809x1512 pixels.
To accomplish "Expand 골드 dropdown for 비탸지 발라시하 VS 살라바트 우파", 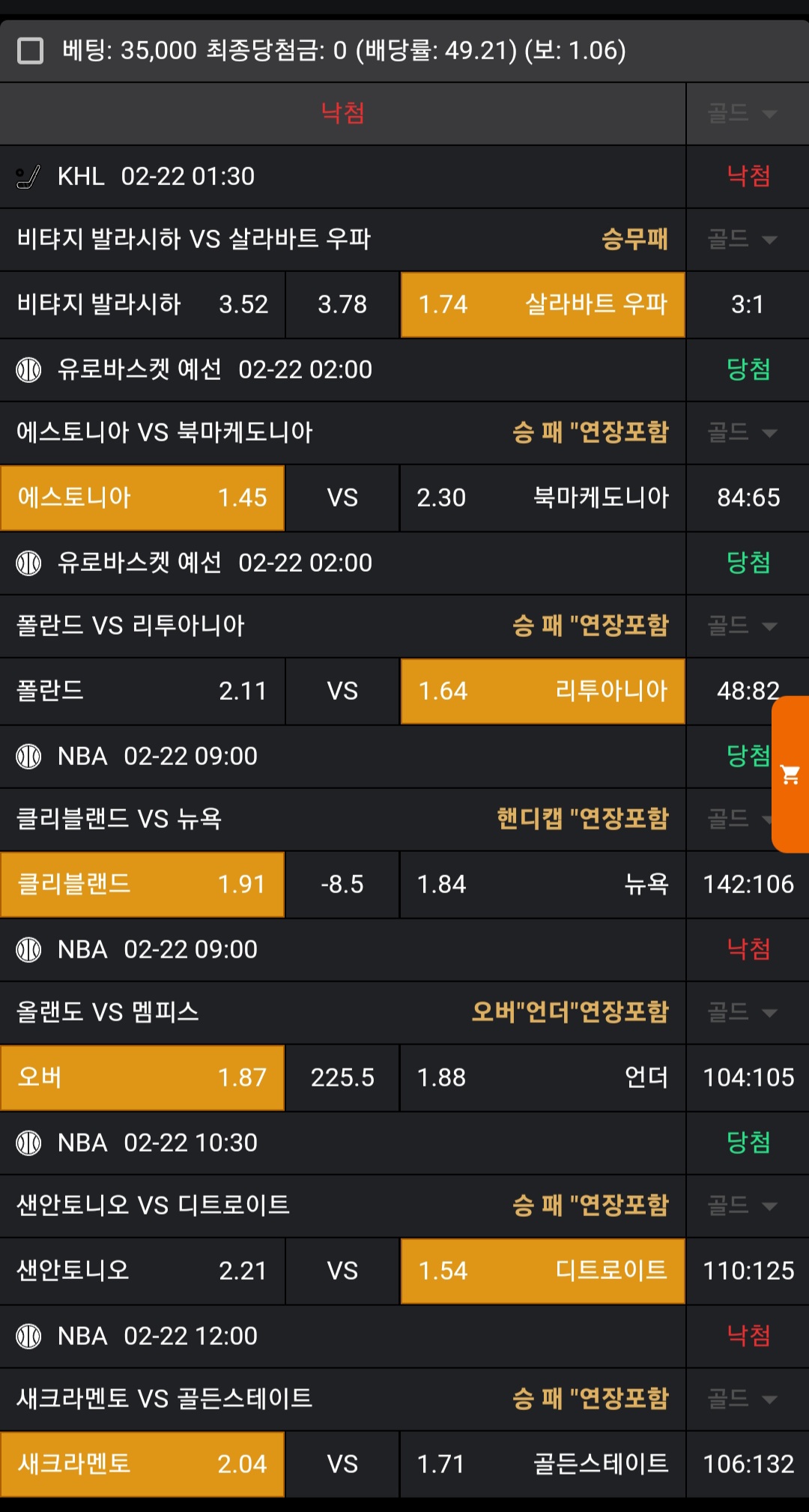I will coord(742,240).
